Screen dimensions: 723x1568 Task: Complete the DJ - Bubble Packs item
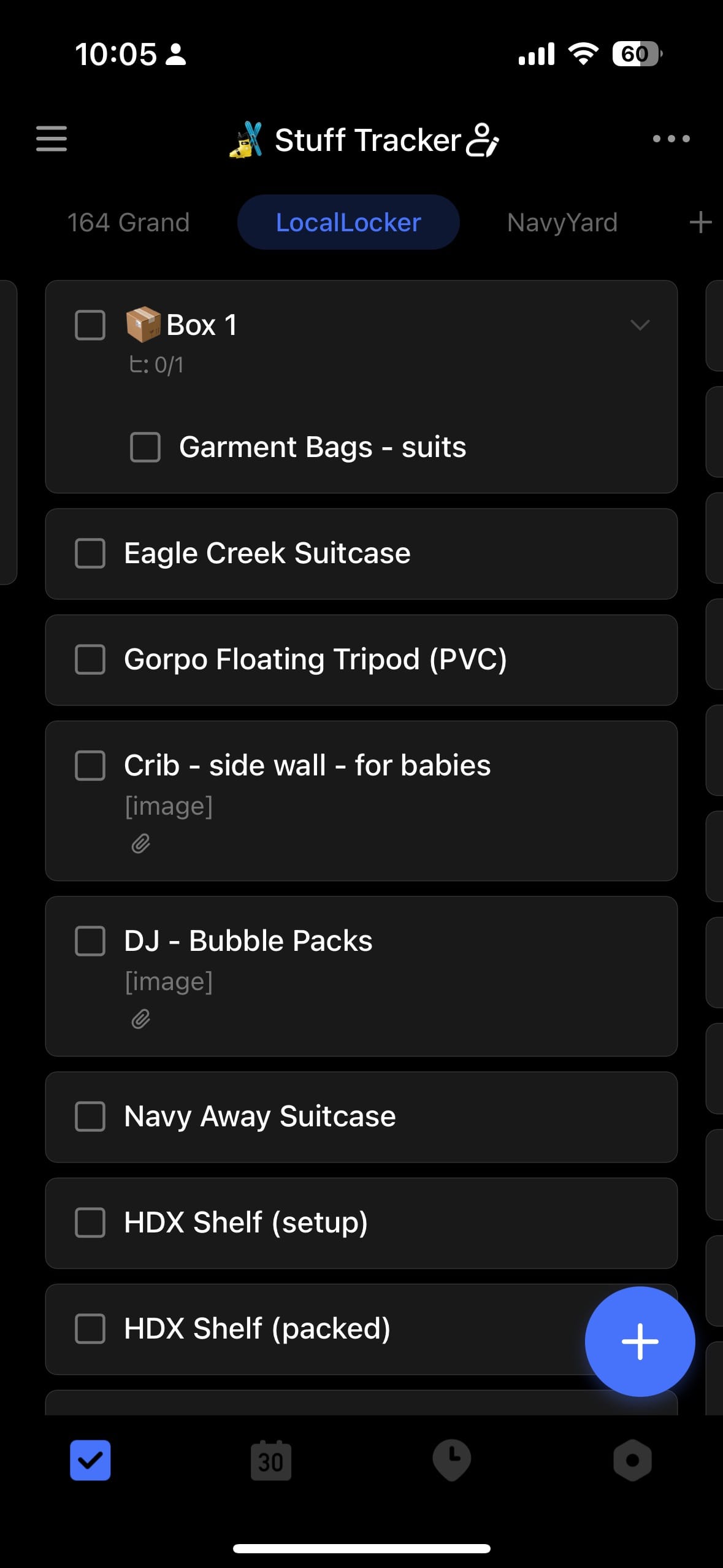[90, 941]
